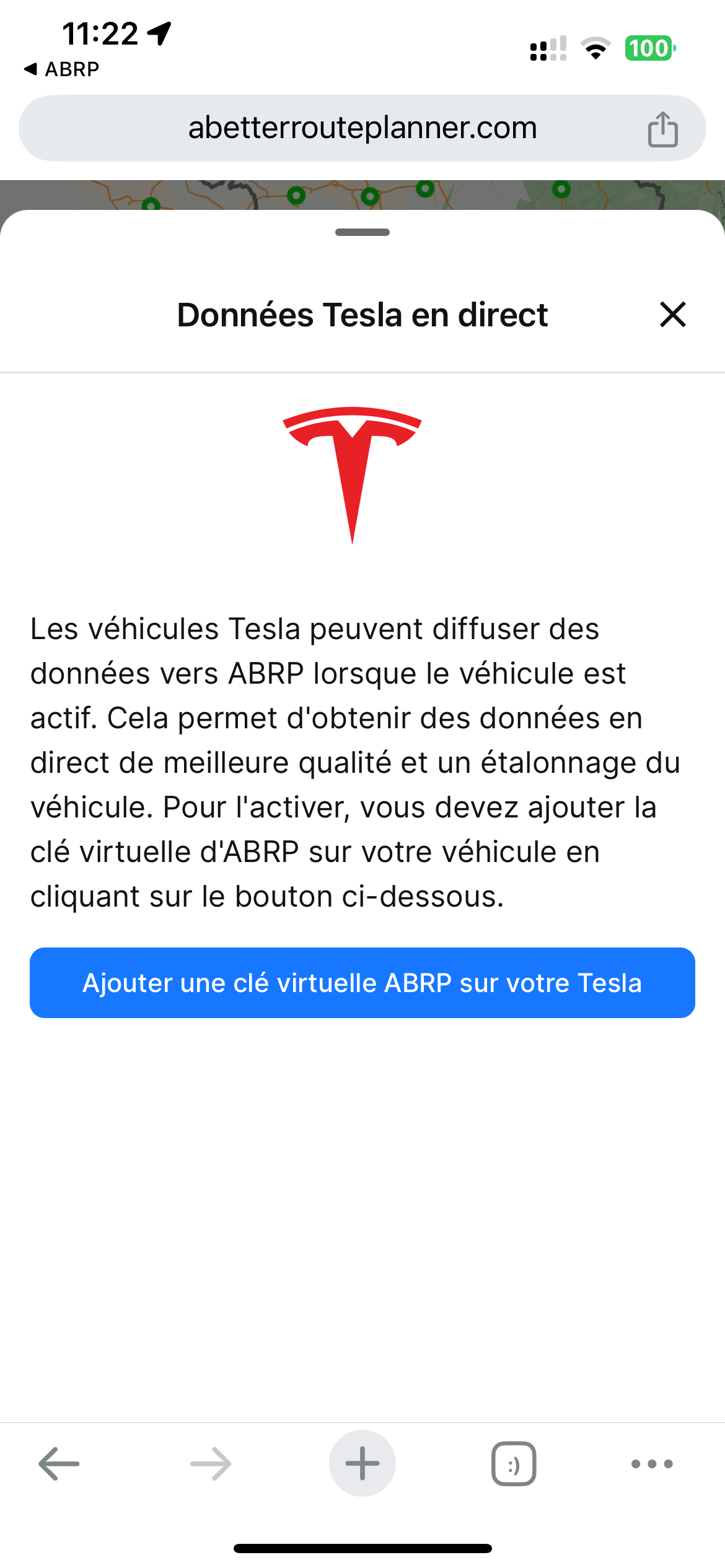Image resolution: width=725 pixels, height=1568 pixels.
Task: Share the page via the share icon
Action: coord(662,129)
